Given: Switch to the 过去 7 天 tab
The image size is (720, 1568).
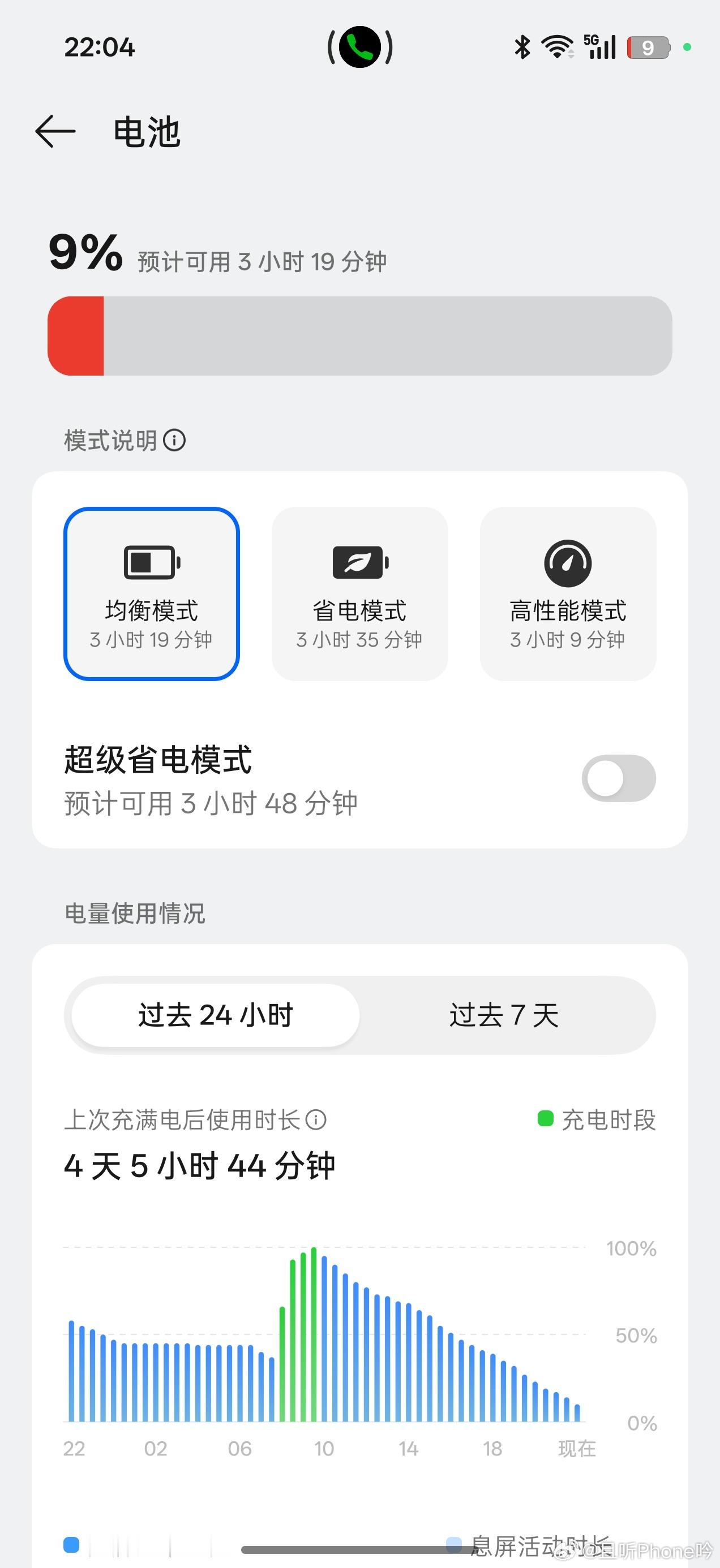Looking at the screenshot, I should pyautogui.click(x=504, y=1015).
